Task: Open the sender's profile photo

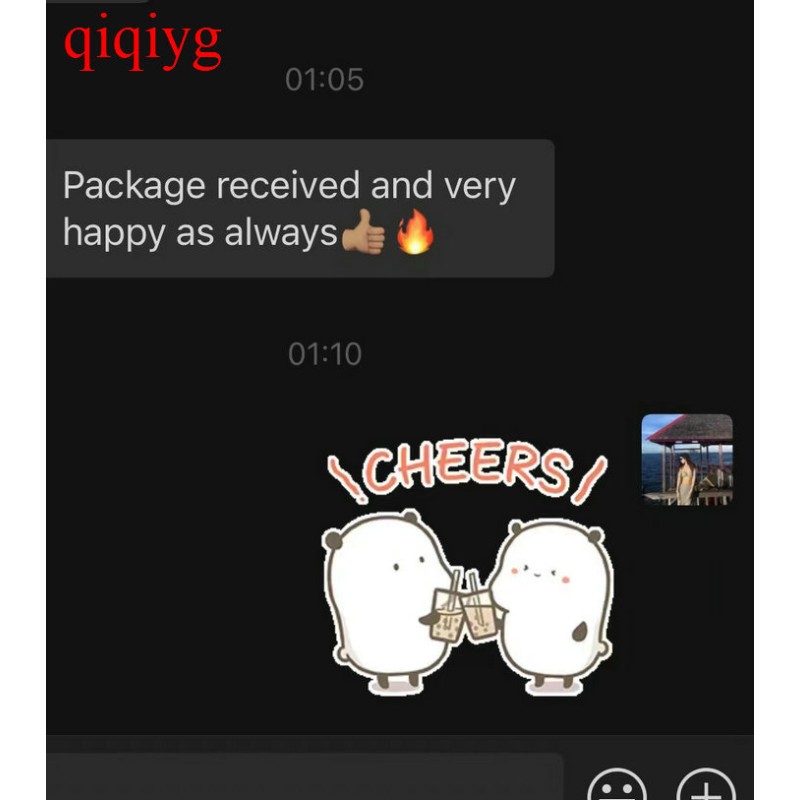Action: [687, 459]
